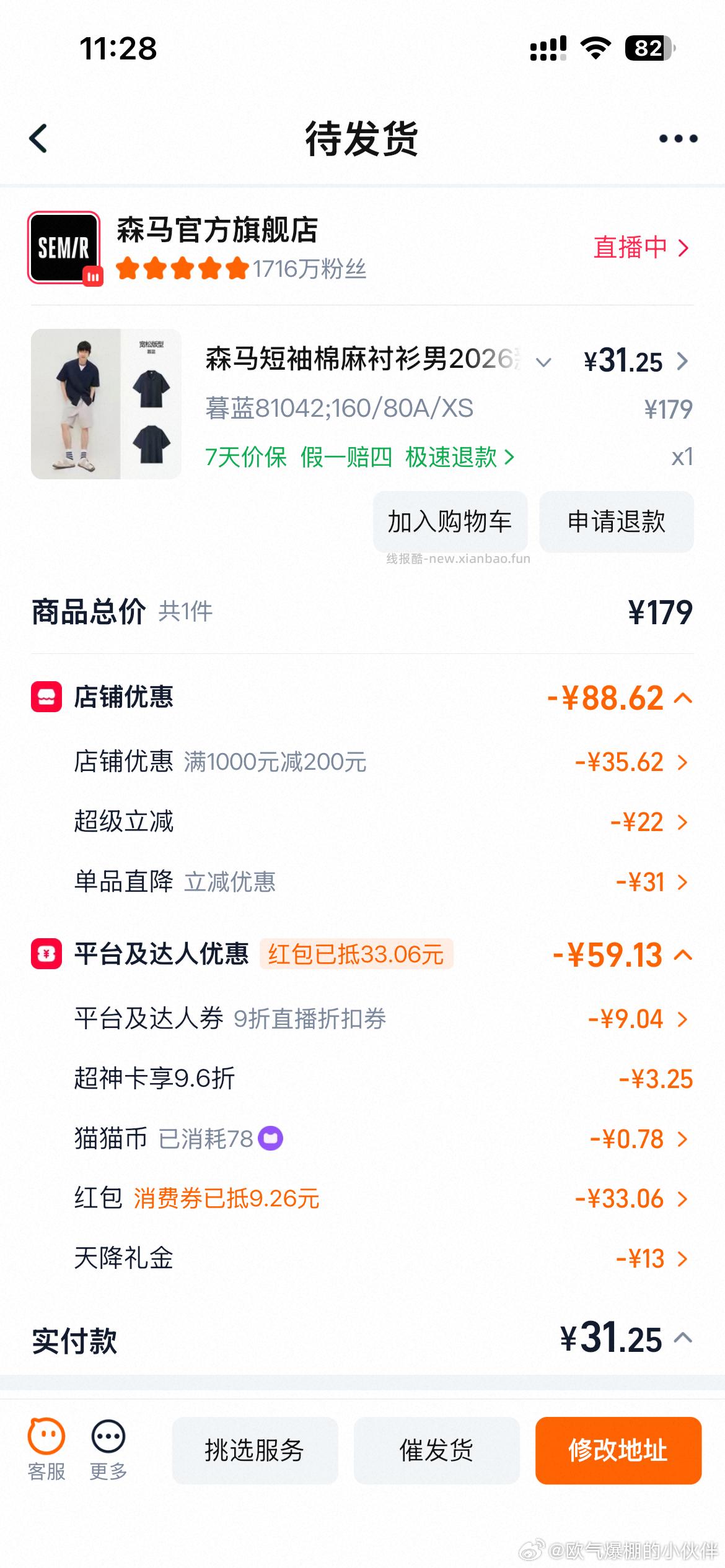Screen dimensions: 725x1568
Task: Tap the 申请退款 button
Action: pos(617,522)
